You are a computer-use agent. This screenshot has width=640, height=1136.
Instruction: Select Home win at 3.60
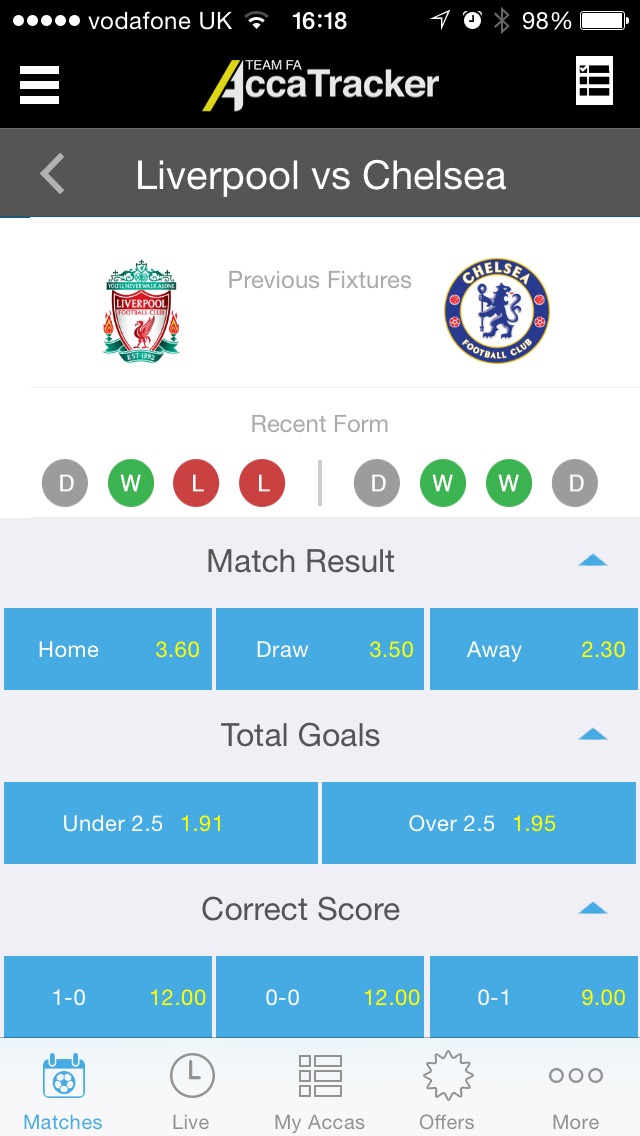coord(108,649)
